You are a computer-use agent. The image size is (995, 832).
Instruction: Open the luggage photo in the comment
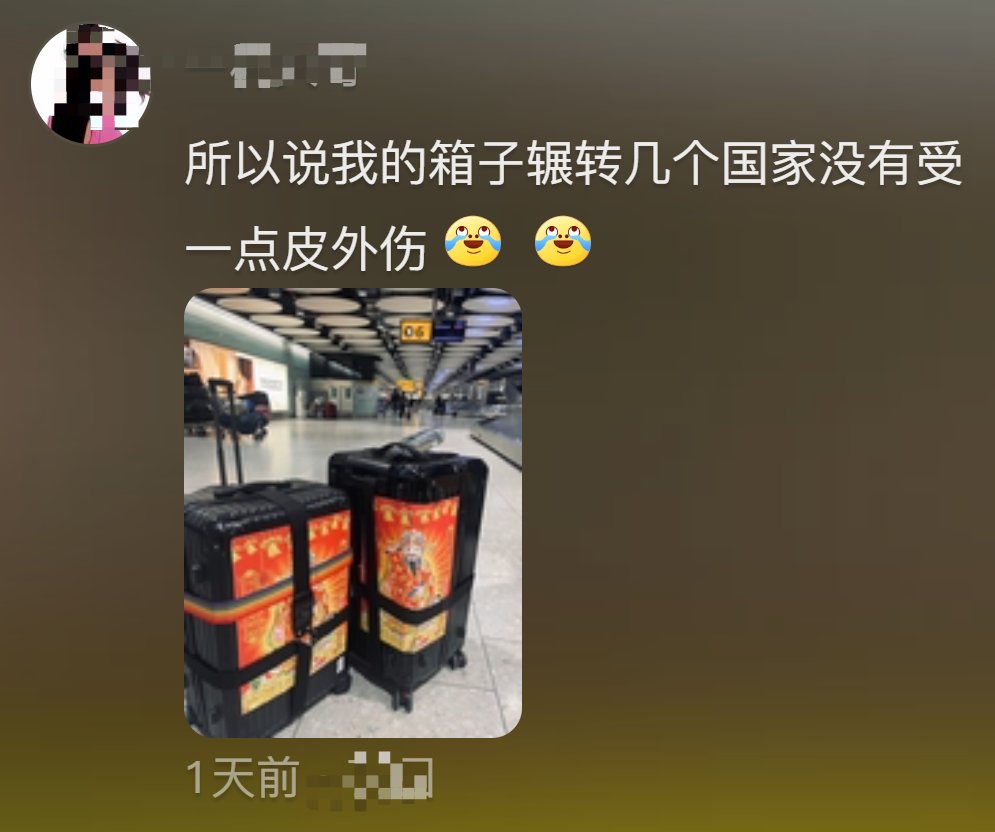click(352, 513)
